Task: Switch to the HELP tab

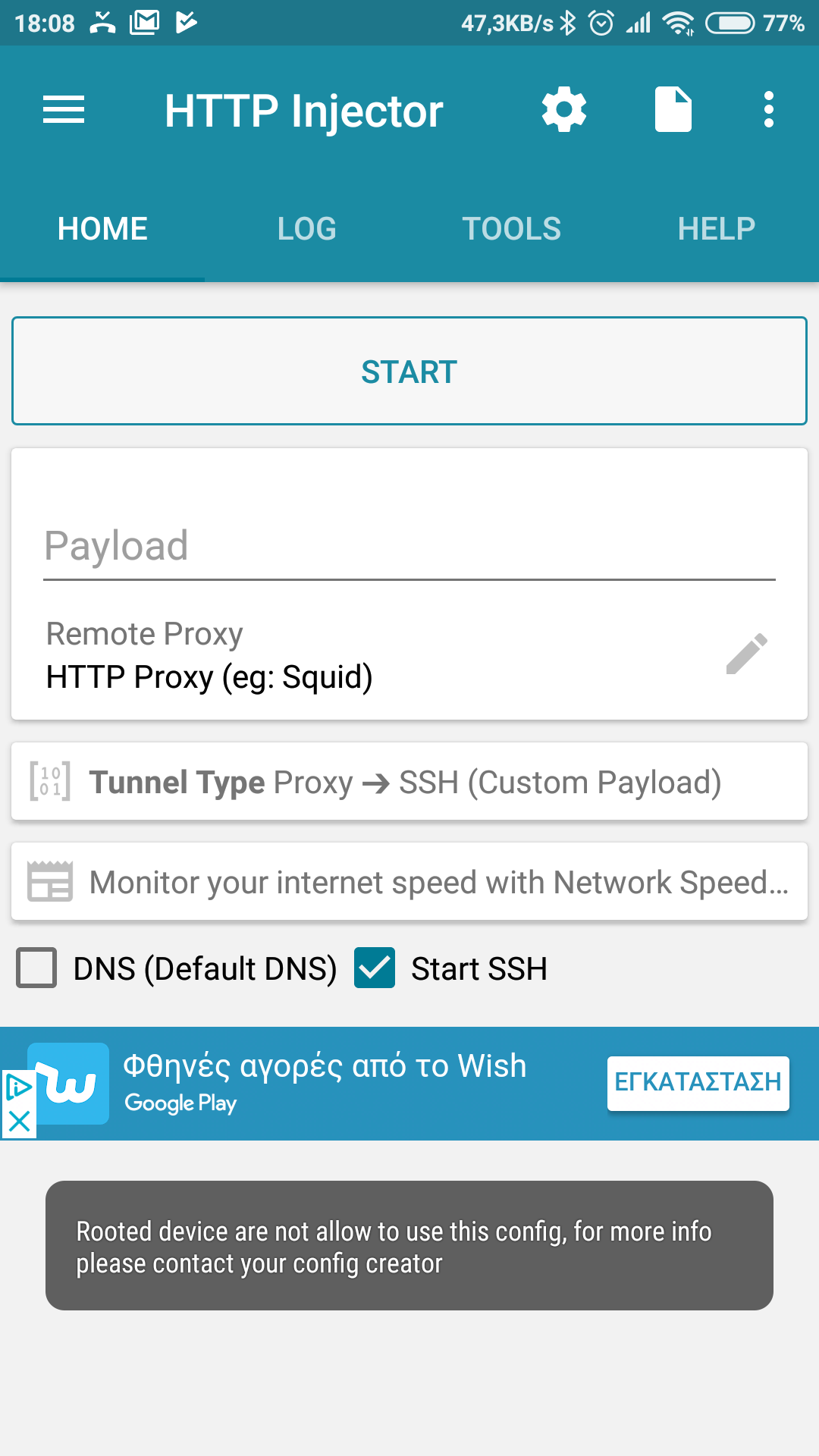Action: click(716, 229)
